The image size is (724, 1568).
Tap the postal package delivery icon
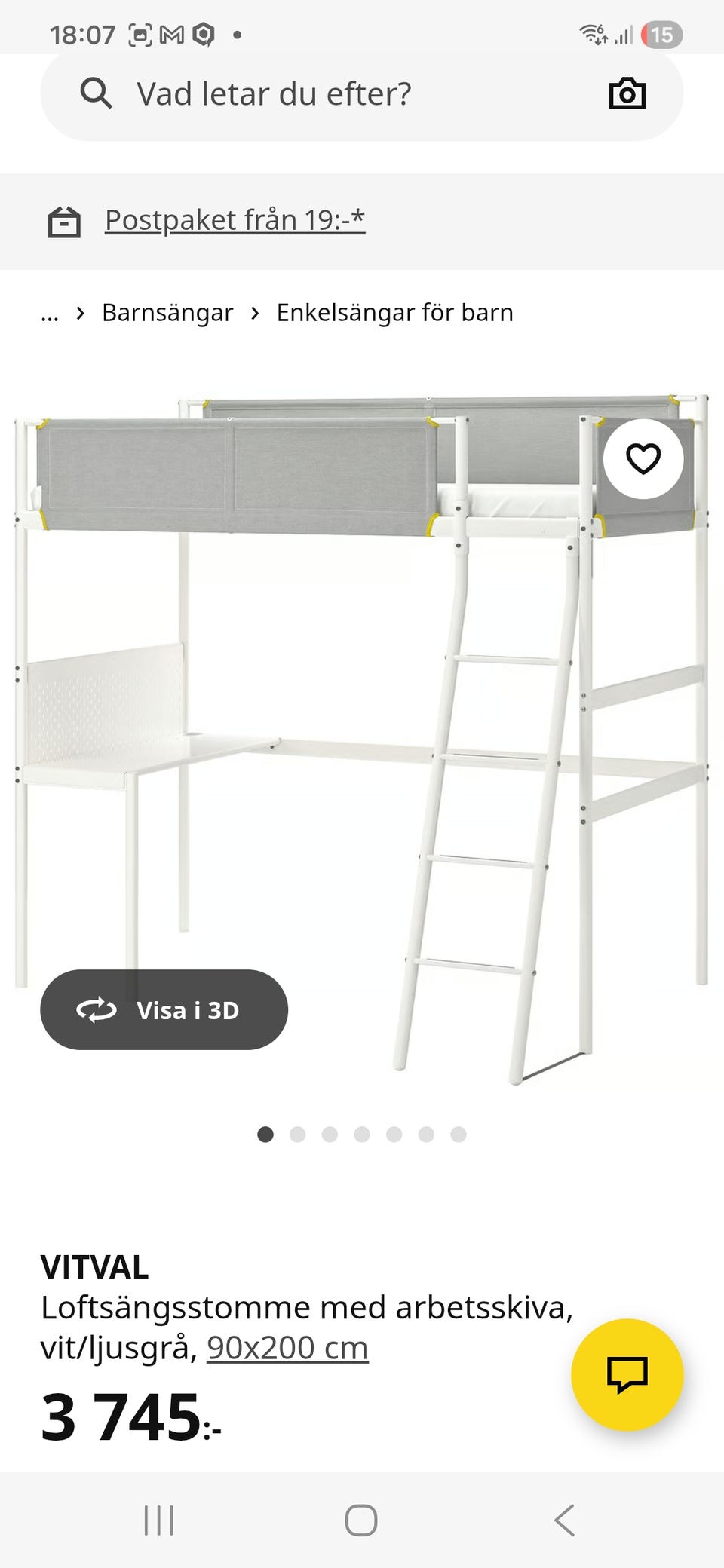coord(65,222)
